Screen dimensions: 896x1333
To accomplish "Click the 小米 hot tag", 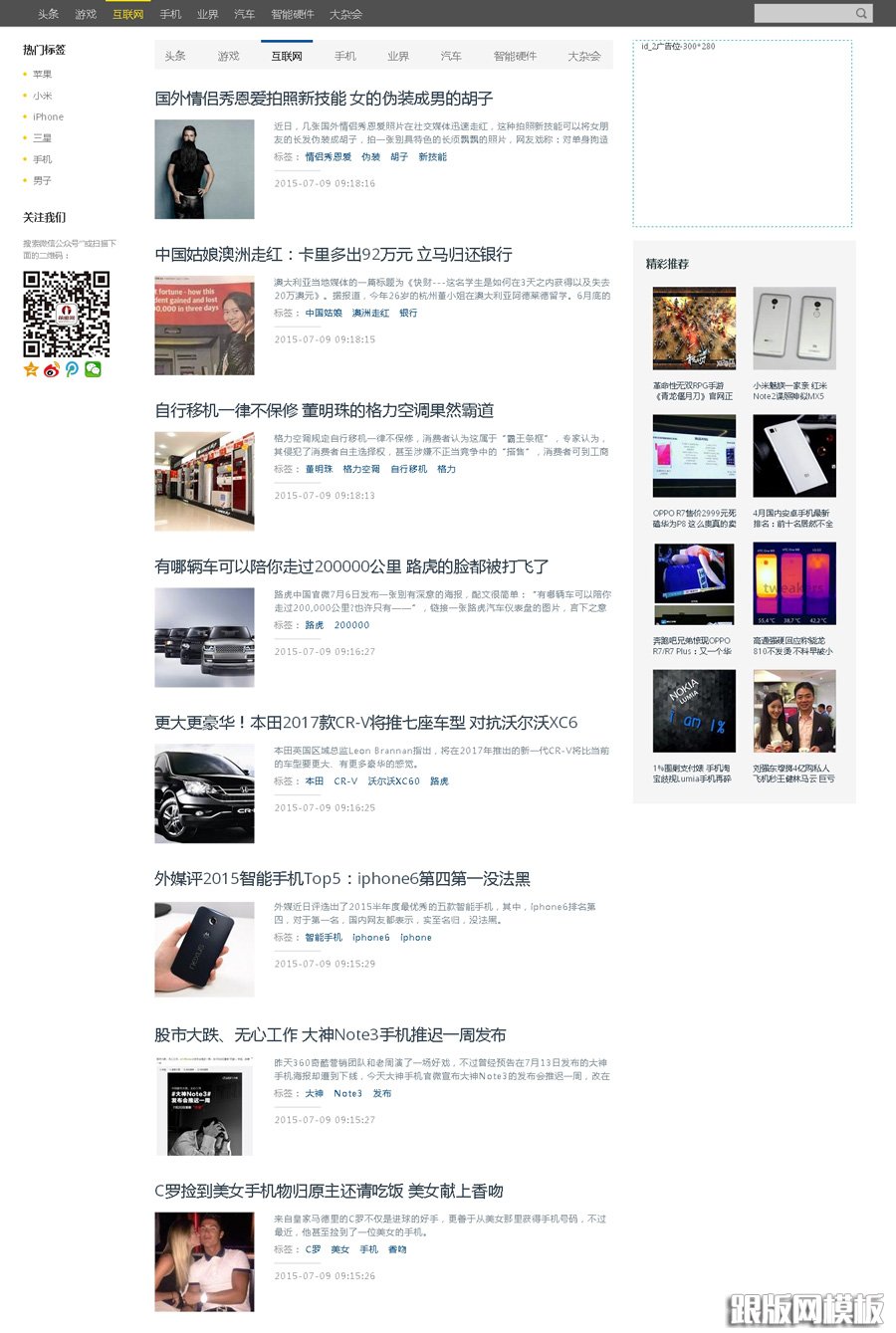I will (42, 95).
